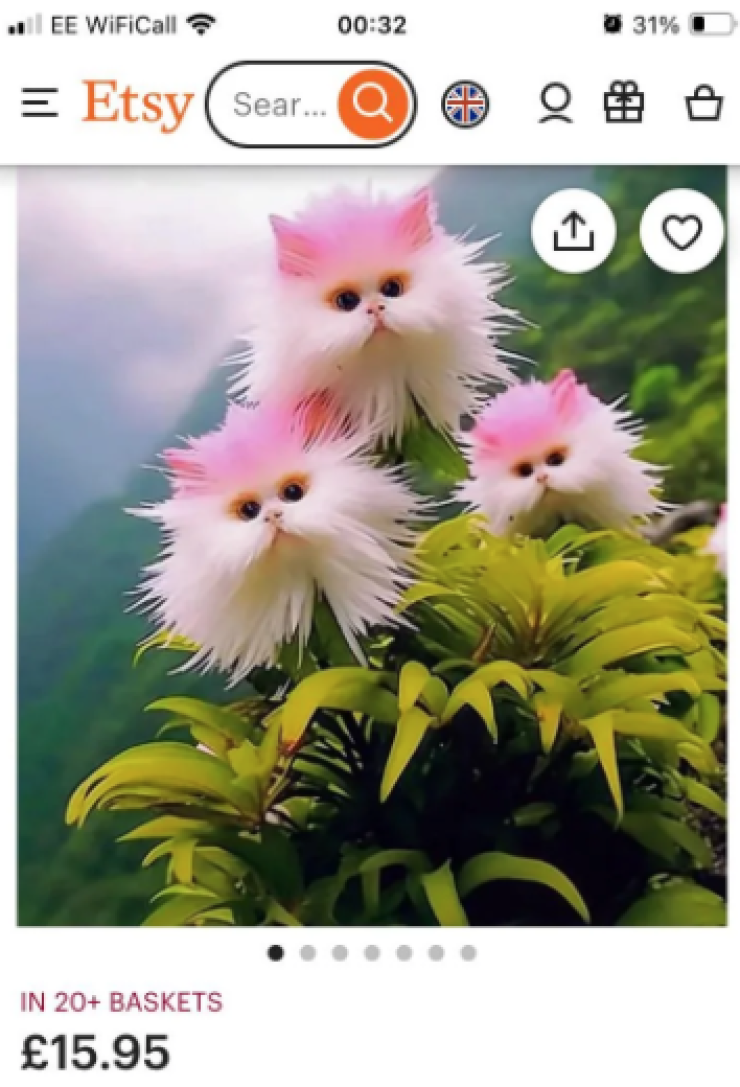
Task: Tap the search input field
Action: click(279, 104)
